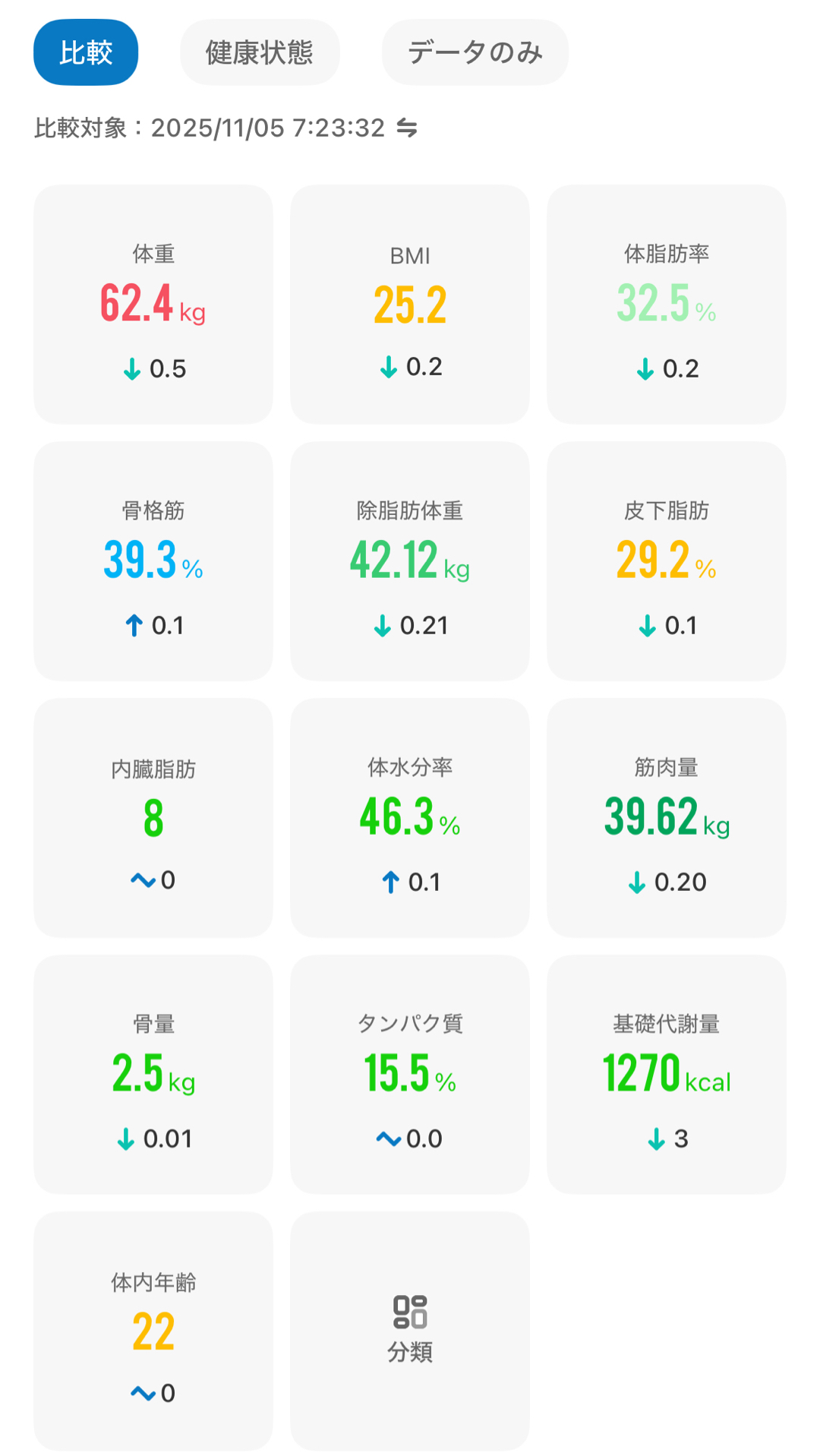Open the BMI 25.2 card

tap(409, 305)
